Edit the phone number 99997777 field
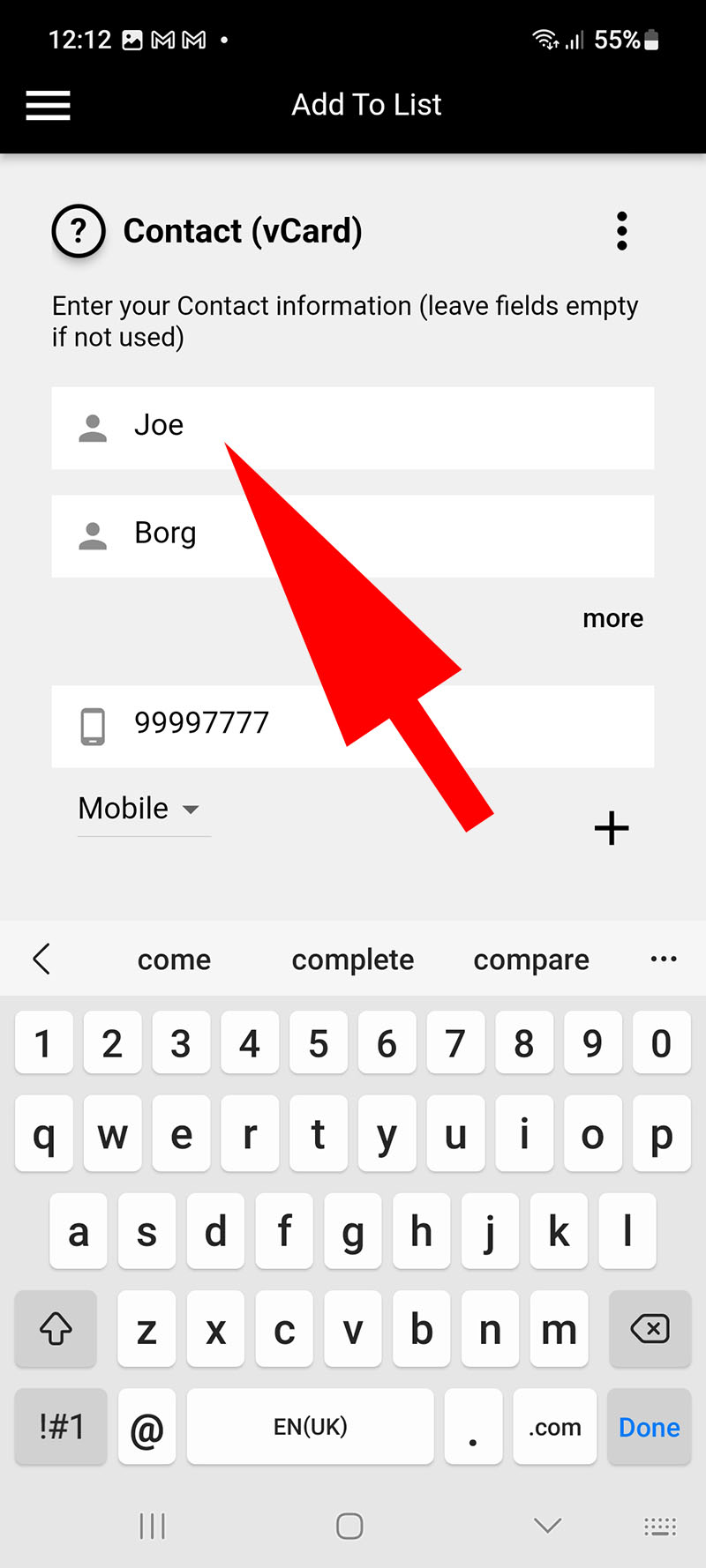This screenshot has width=706, height=1568. 353,727
